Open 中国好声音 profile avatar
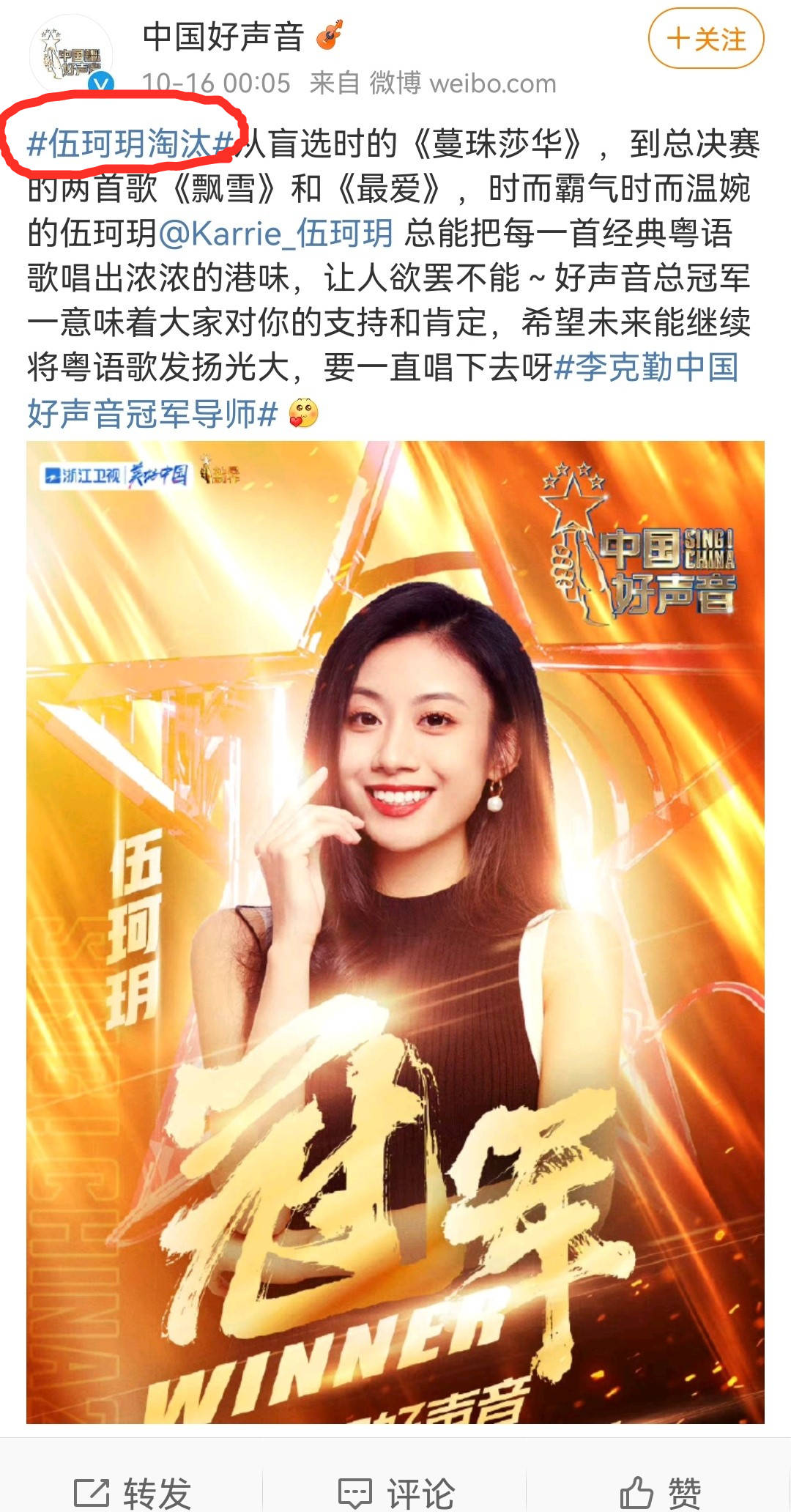The image size is (791, 1512). (71, 56)
